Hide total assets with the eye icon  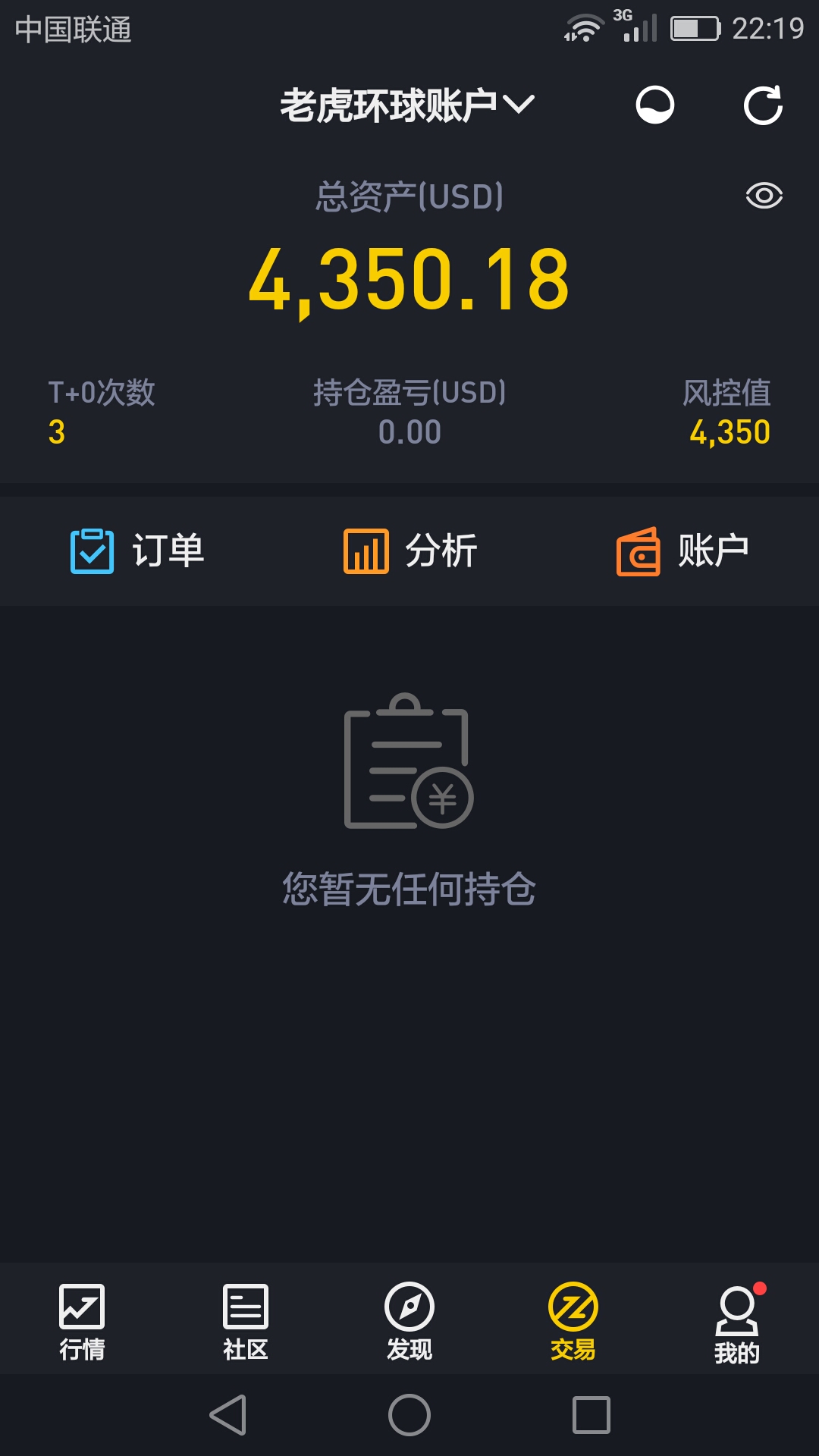(764, 196)
